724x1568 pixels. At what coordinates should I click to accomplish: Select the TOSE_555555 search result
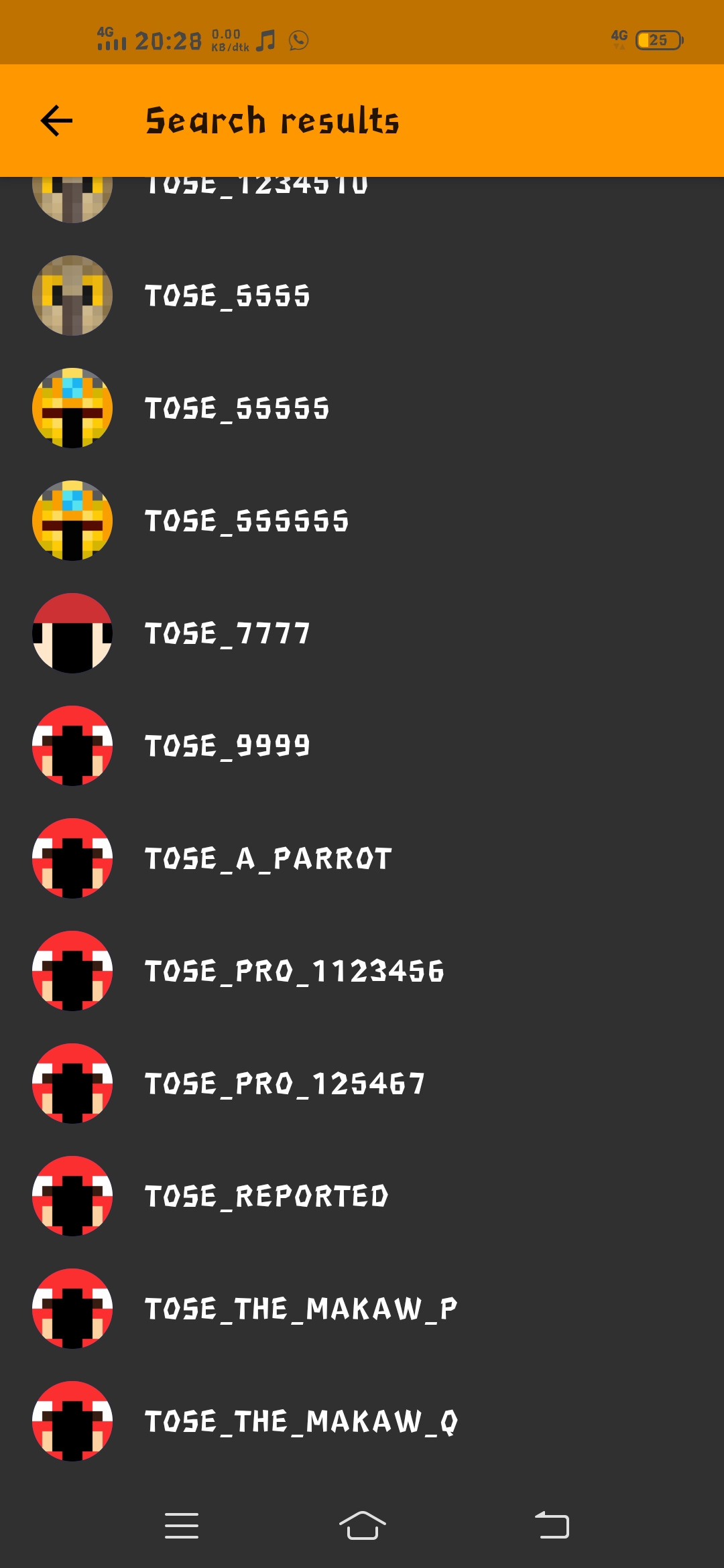(362, 521)
